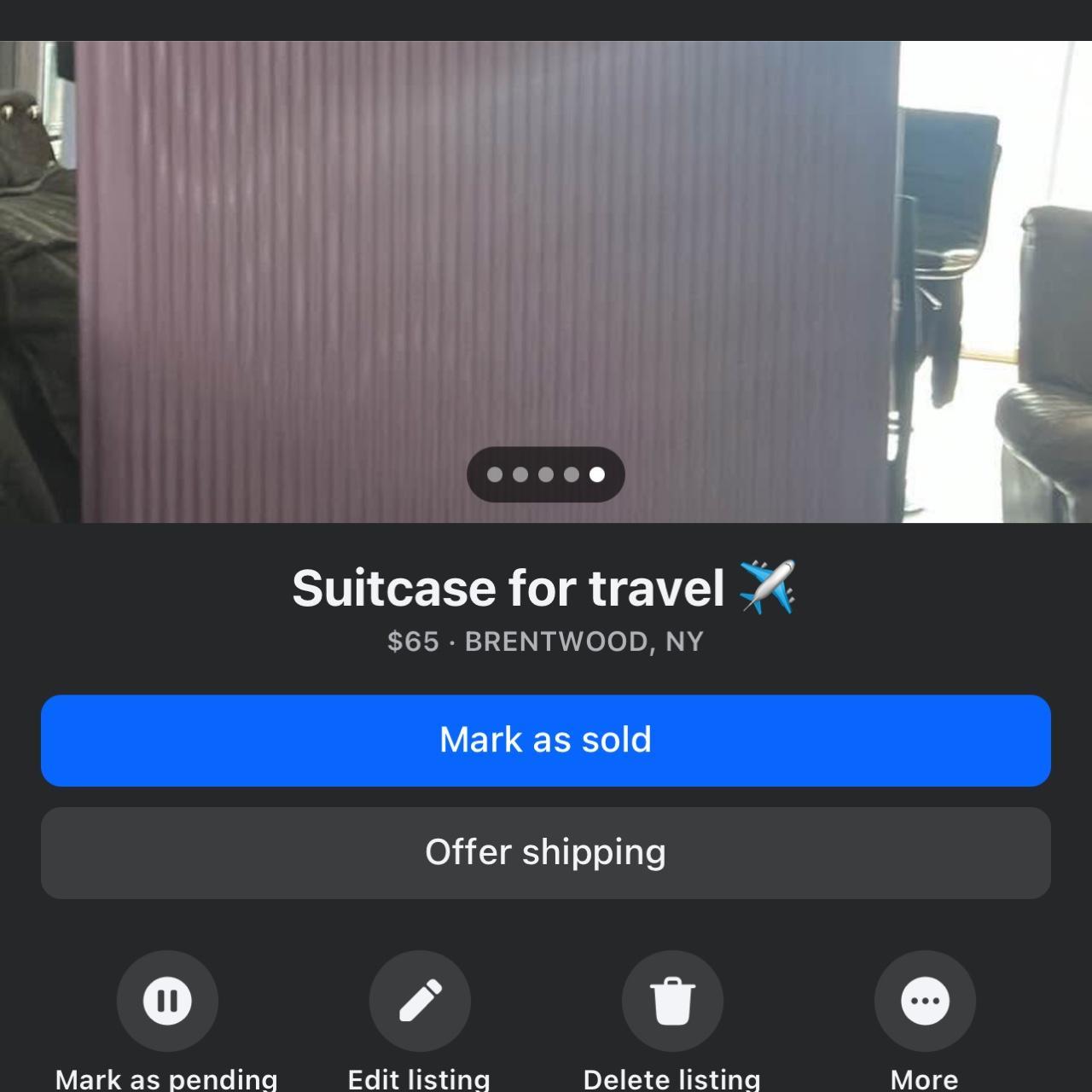Mark the suitcase listing as sold
Screen dimensions: 1092x1092
click(546, 740)
